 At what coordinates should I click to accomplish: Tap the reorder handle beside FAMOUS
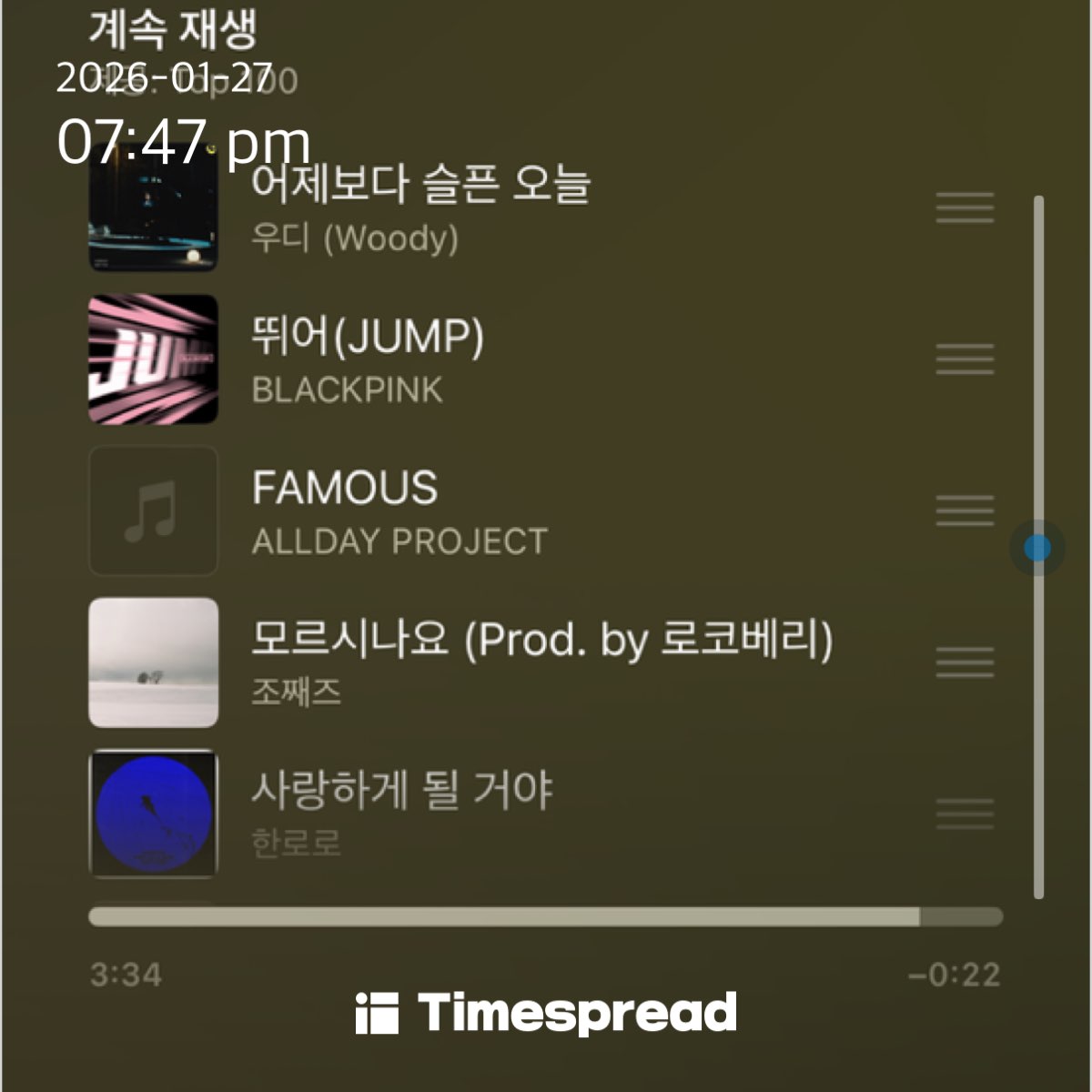(x=965, y=511)
